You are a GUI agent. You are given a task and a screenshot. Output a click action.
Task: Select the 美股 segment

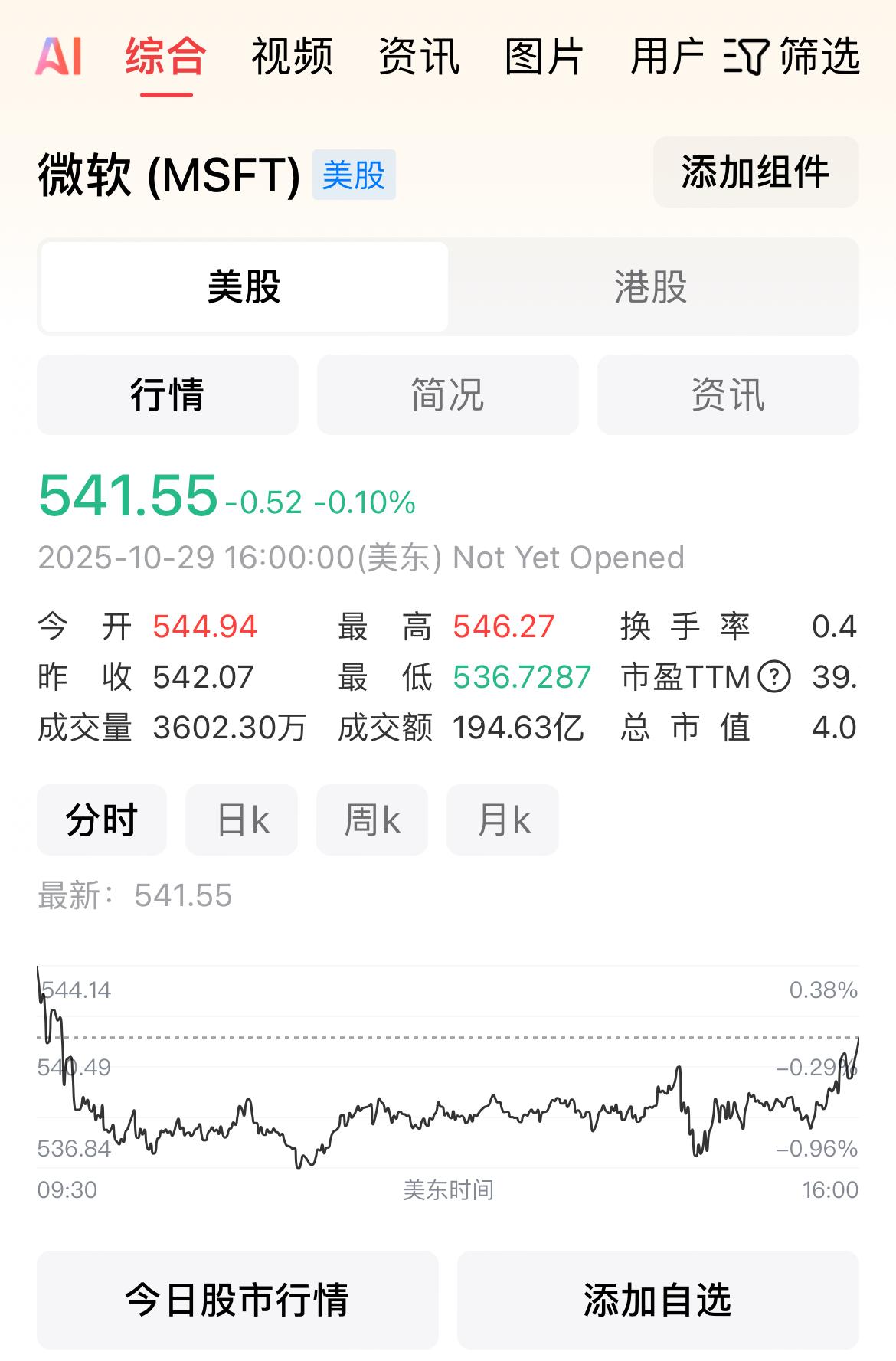[244, 287]
